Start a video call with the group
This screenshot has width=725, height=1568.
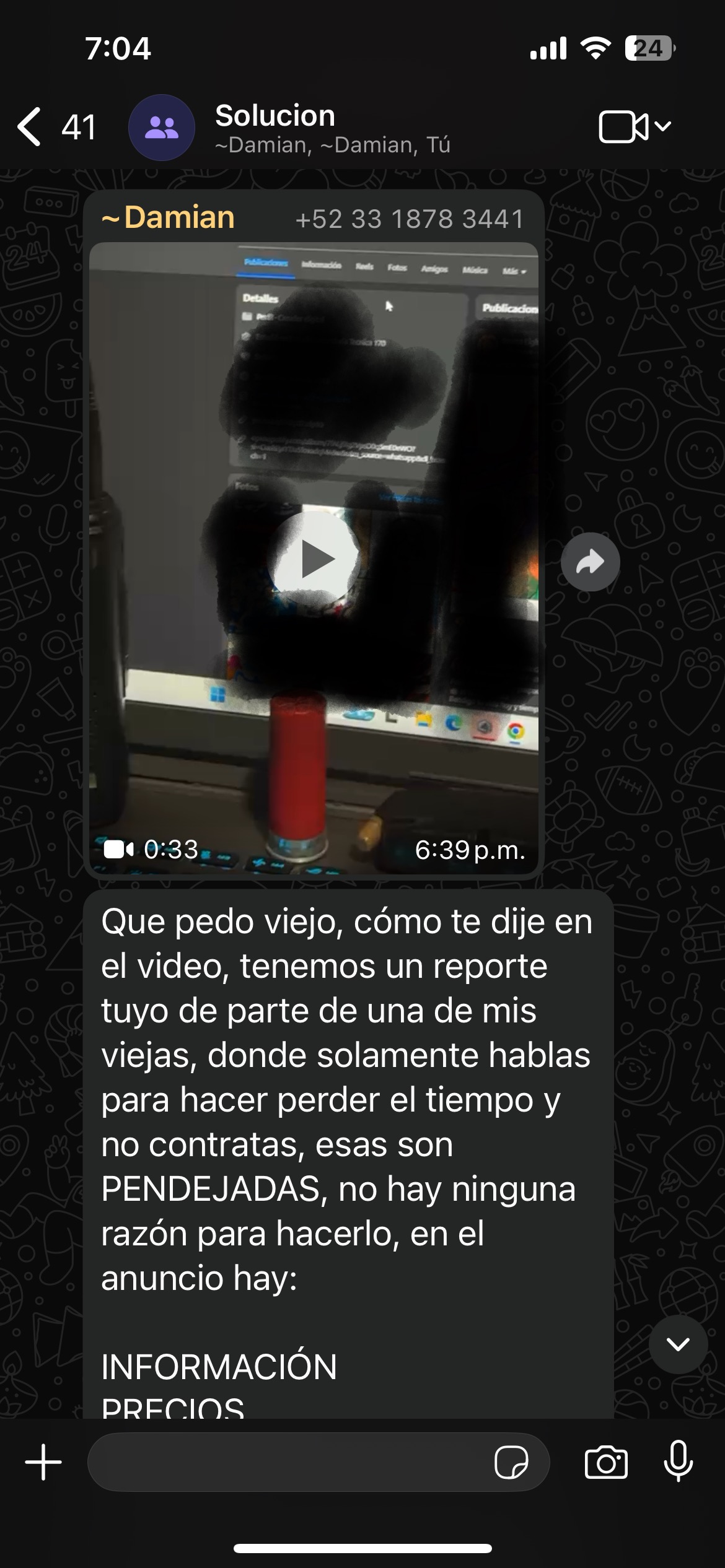point(623,127)
